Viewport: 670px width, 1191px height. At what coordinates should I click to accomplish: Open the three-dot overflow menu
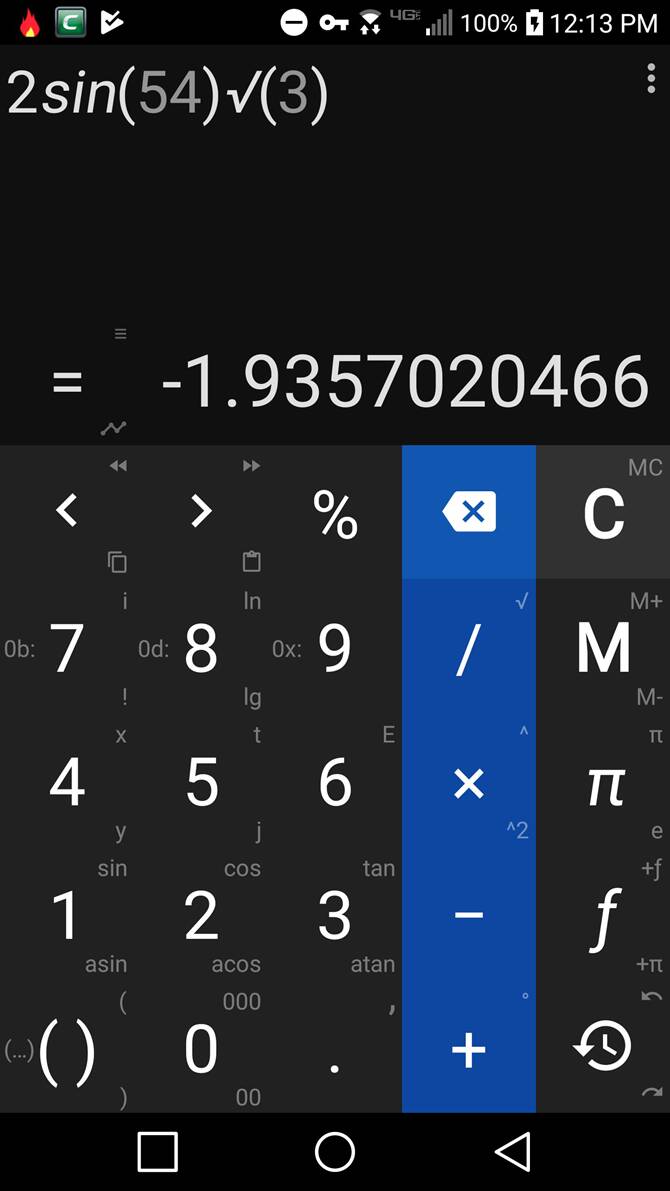[651, 78]
